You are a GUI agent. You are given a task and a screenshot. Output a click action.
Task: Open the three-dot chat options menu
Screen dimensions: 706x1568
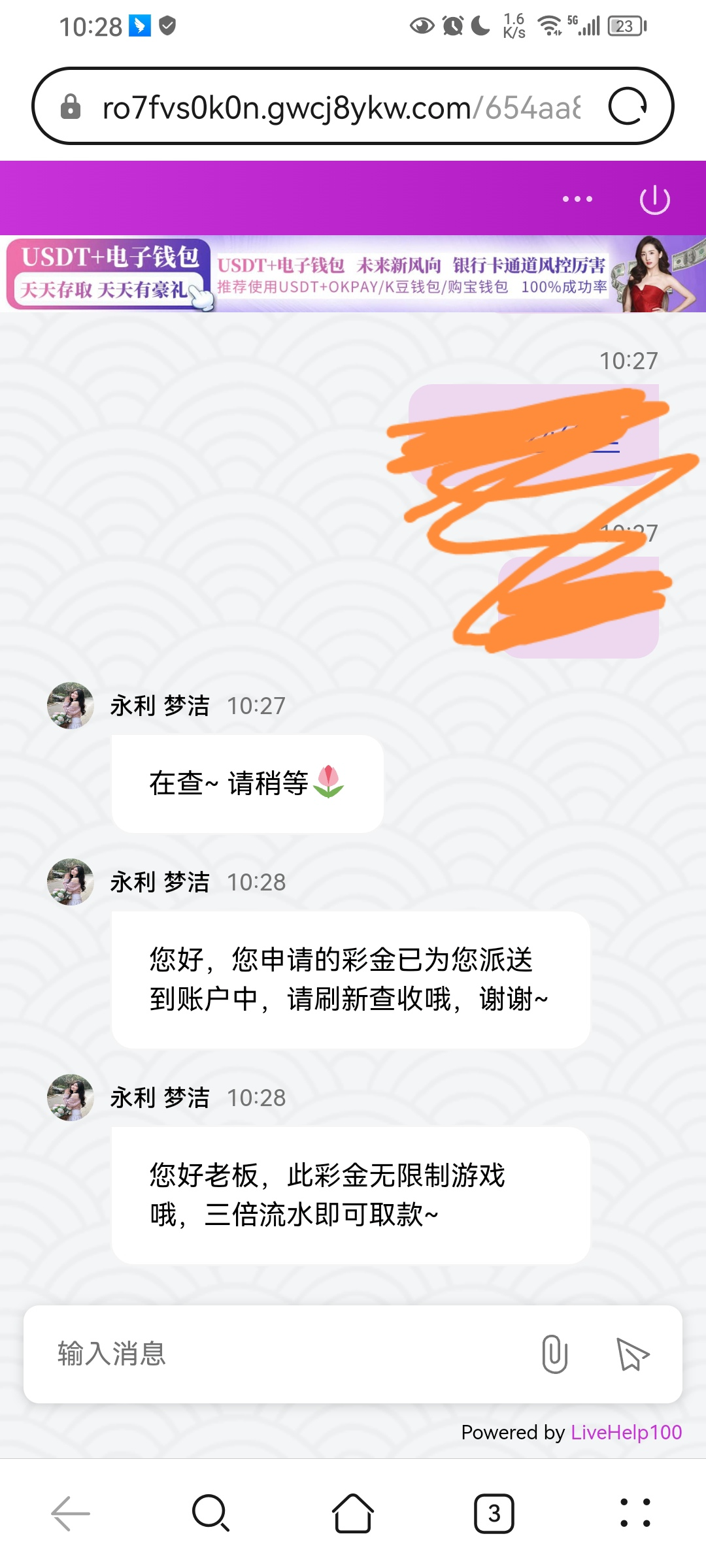coord(577,199)
